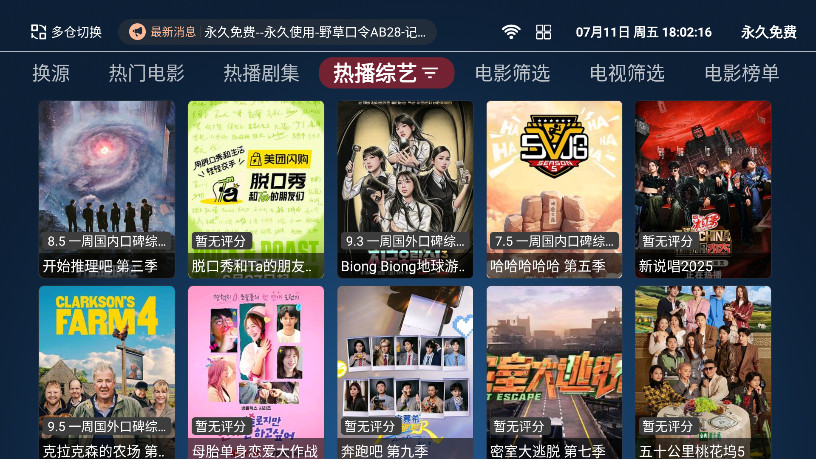Screen dimensions: 816x459
Task: Open 脱口秀和Ta的朋友 show
Action: [x=256, y=188]
